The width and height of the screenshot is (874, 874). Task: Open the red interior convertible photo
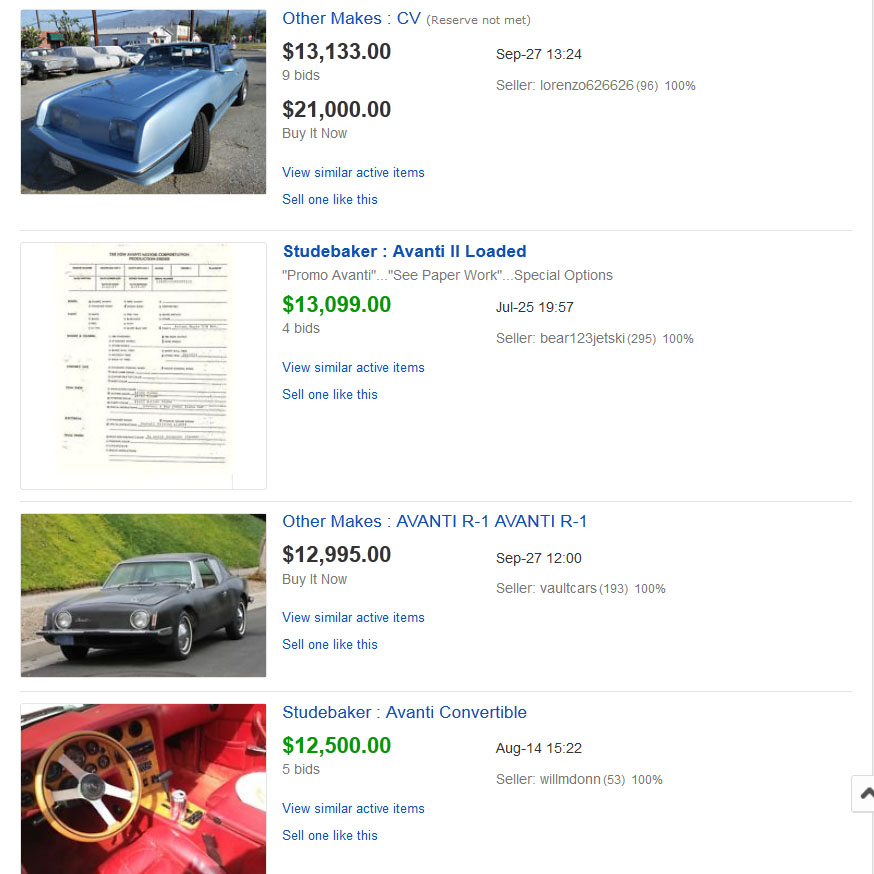[x=143, y=788]
